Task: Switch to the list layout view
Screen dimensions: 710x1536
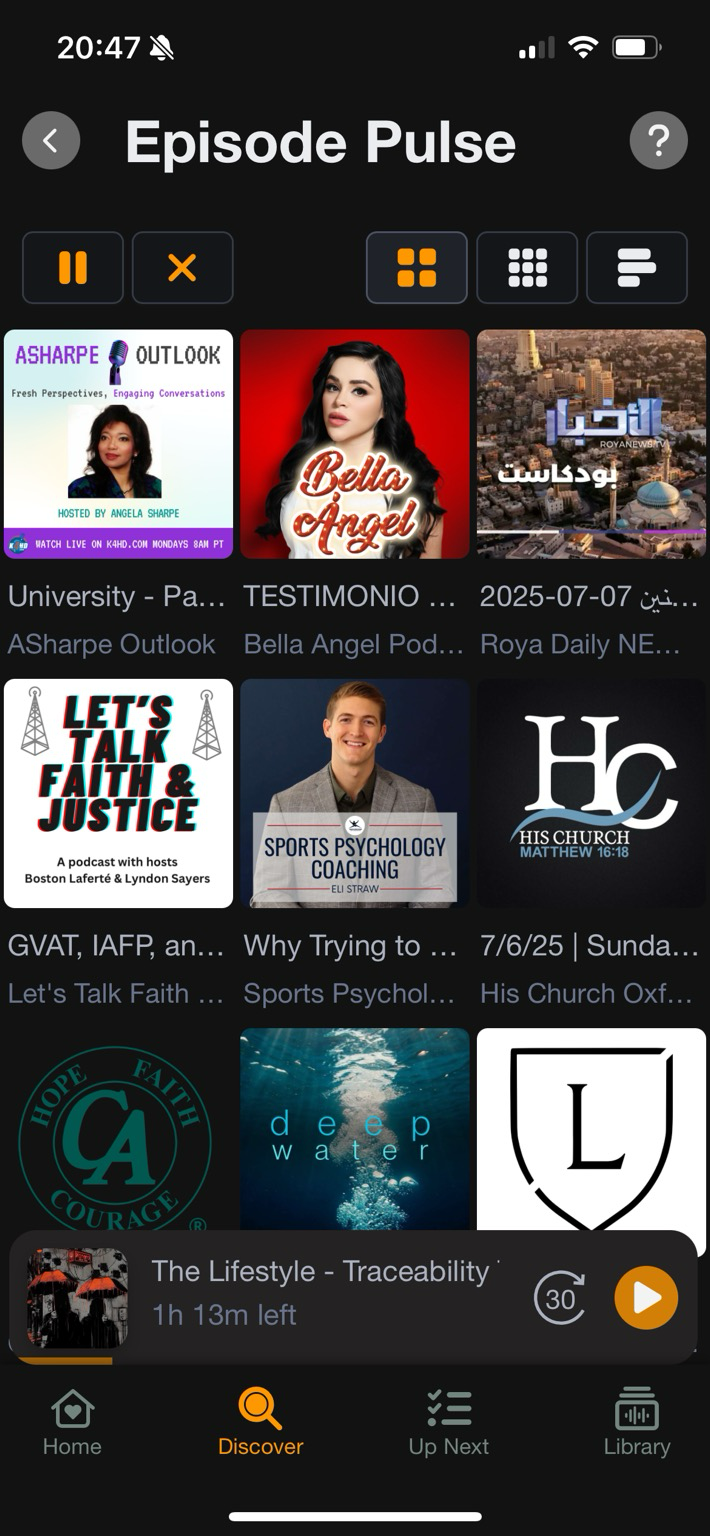Action: [636, 268]
